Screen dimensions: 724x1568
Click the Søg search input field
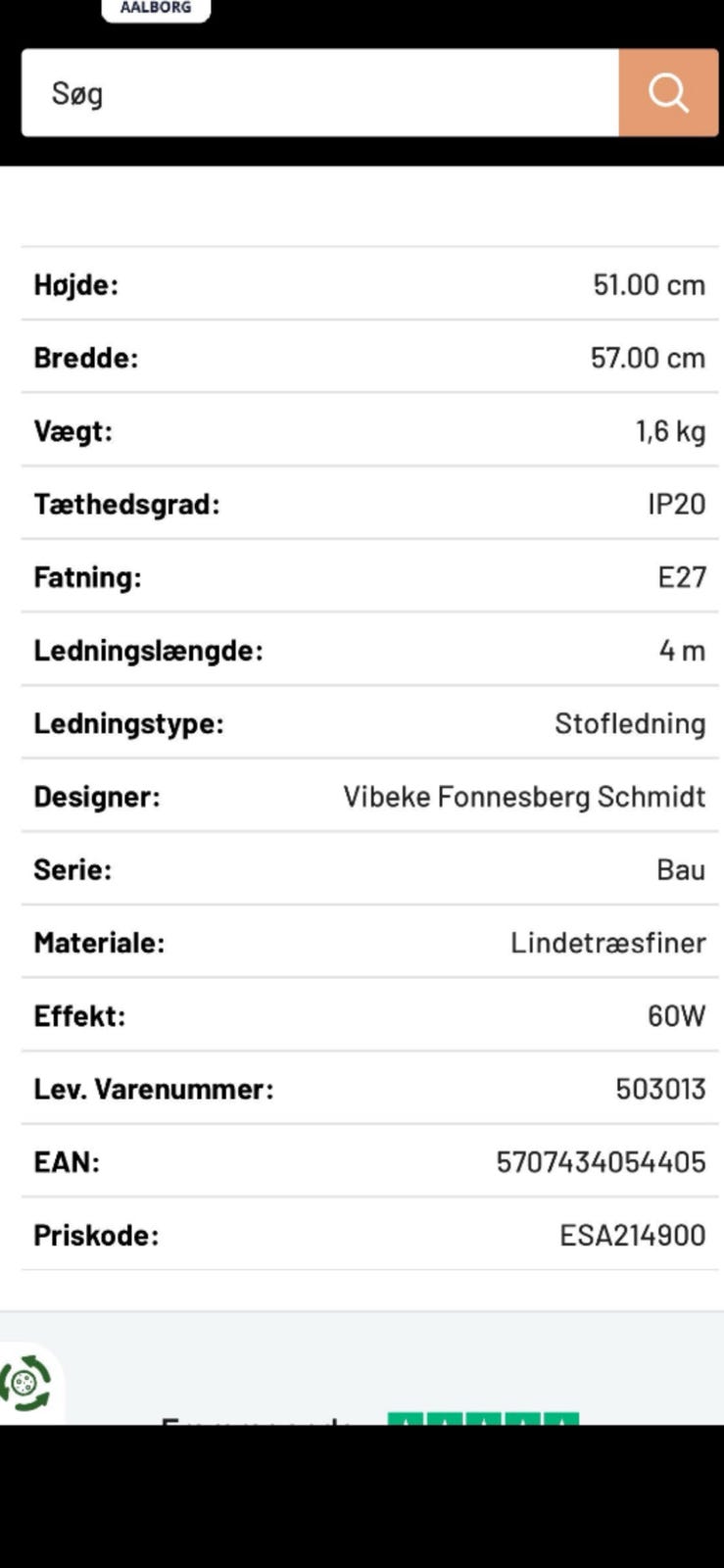point(318,91)
